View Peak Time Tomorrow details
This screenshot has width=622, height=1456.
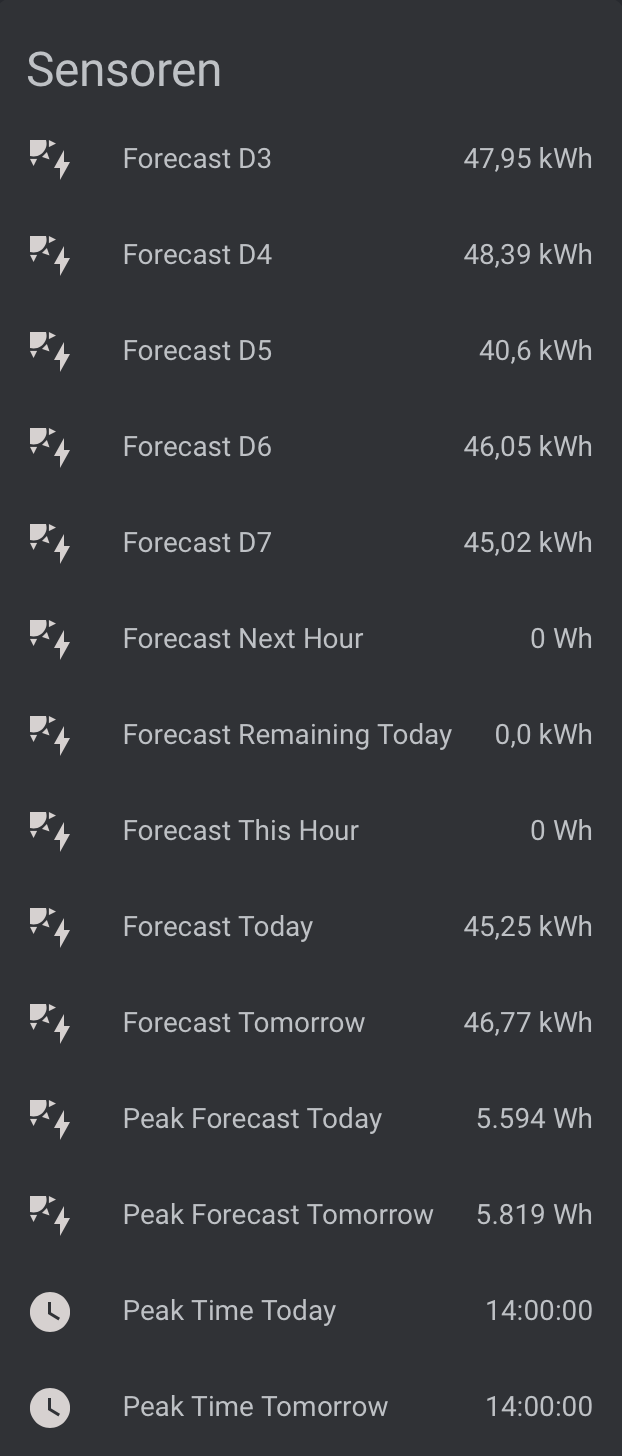(255, 1407)
